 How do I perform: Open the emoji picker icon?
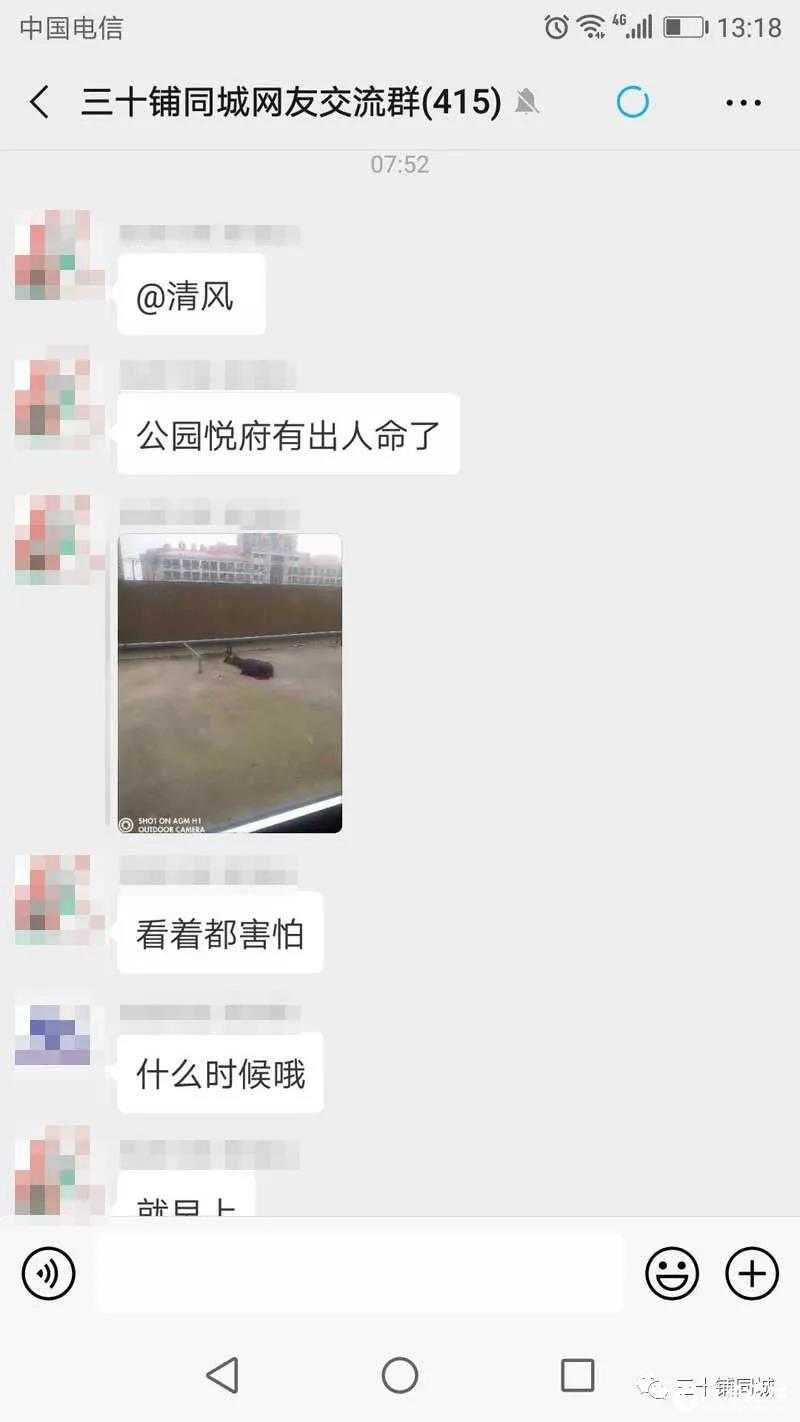click(673, 1273)
